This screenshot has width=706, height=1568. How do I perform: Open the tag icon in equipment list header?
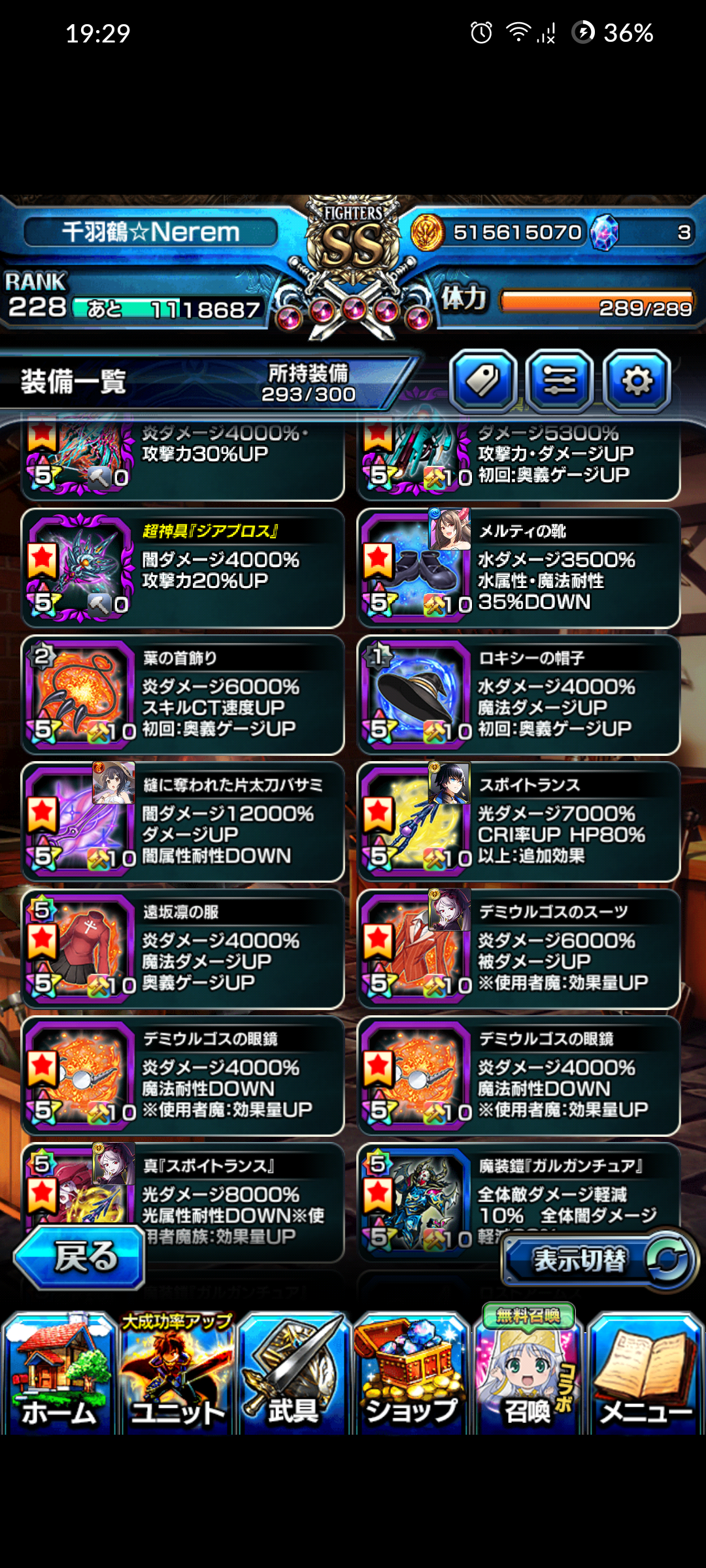483,381
